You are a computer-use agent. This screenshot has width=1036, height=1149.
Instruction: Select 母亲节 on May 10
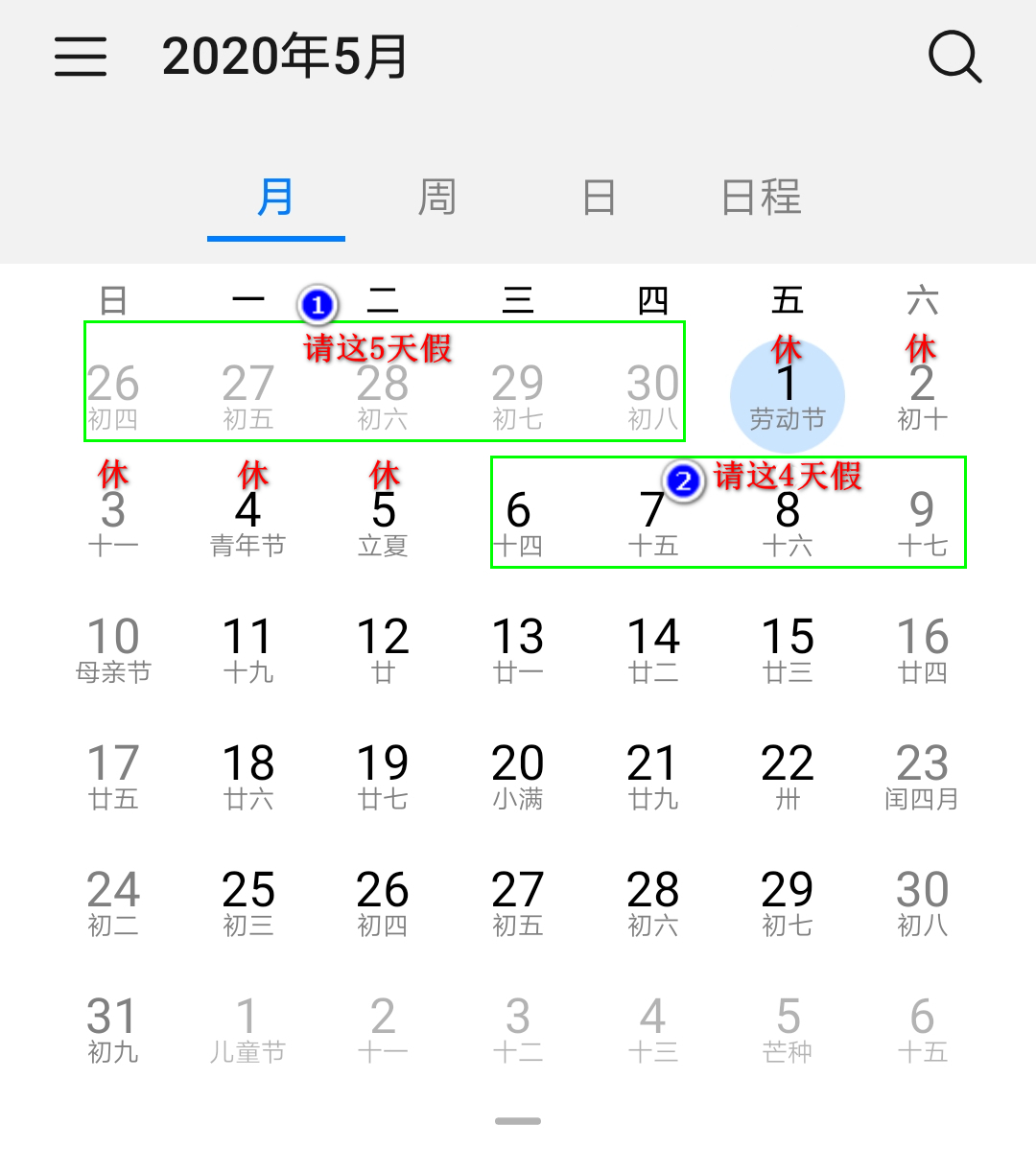tap(114, 645)
